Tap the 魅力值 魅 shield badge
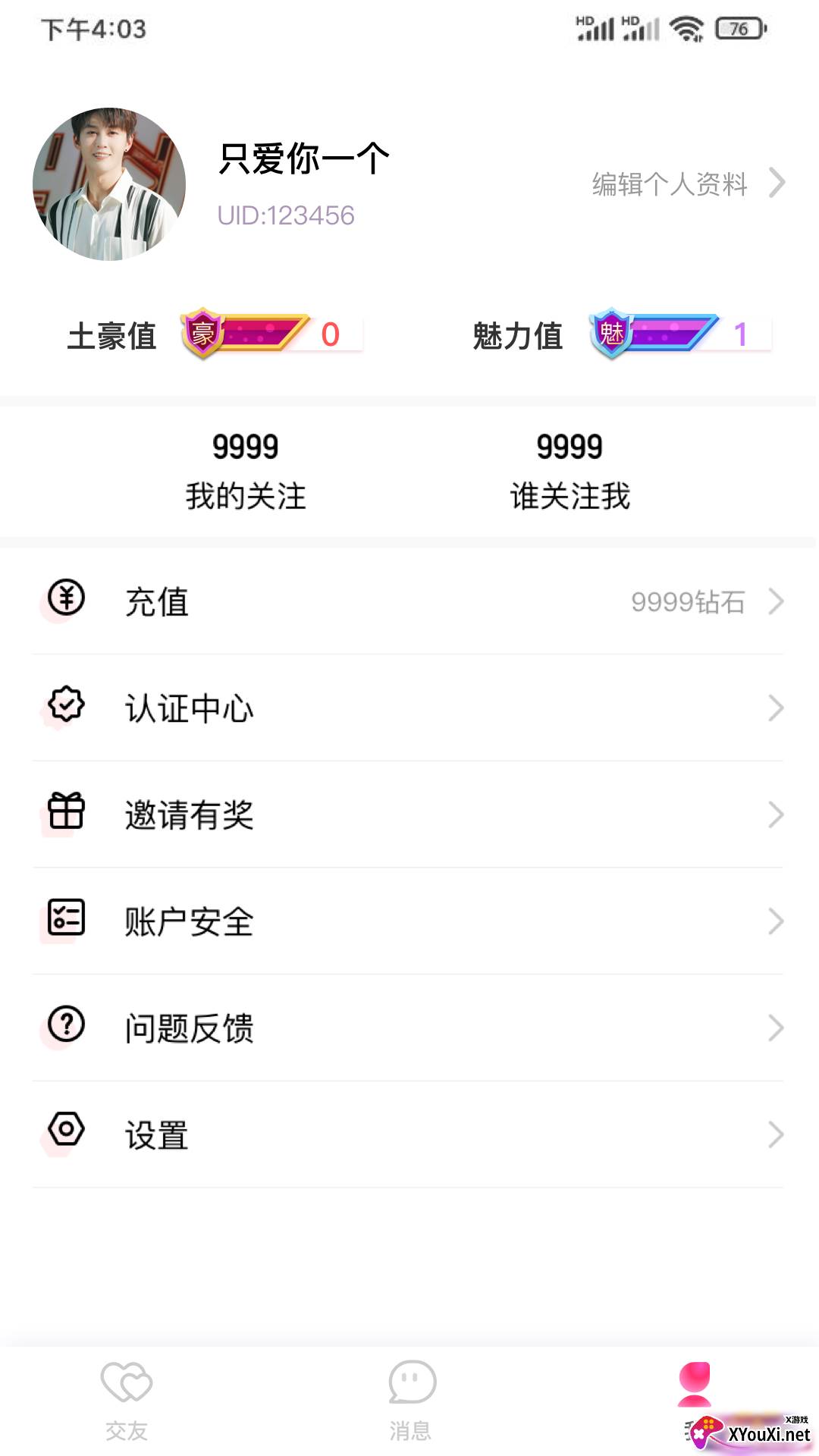This screenshot has width=819, height=1456. click(x=612, y=332)
